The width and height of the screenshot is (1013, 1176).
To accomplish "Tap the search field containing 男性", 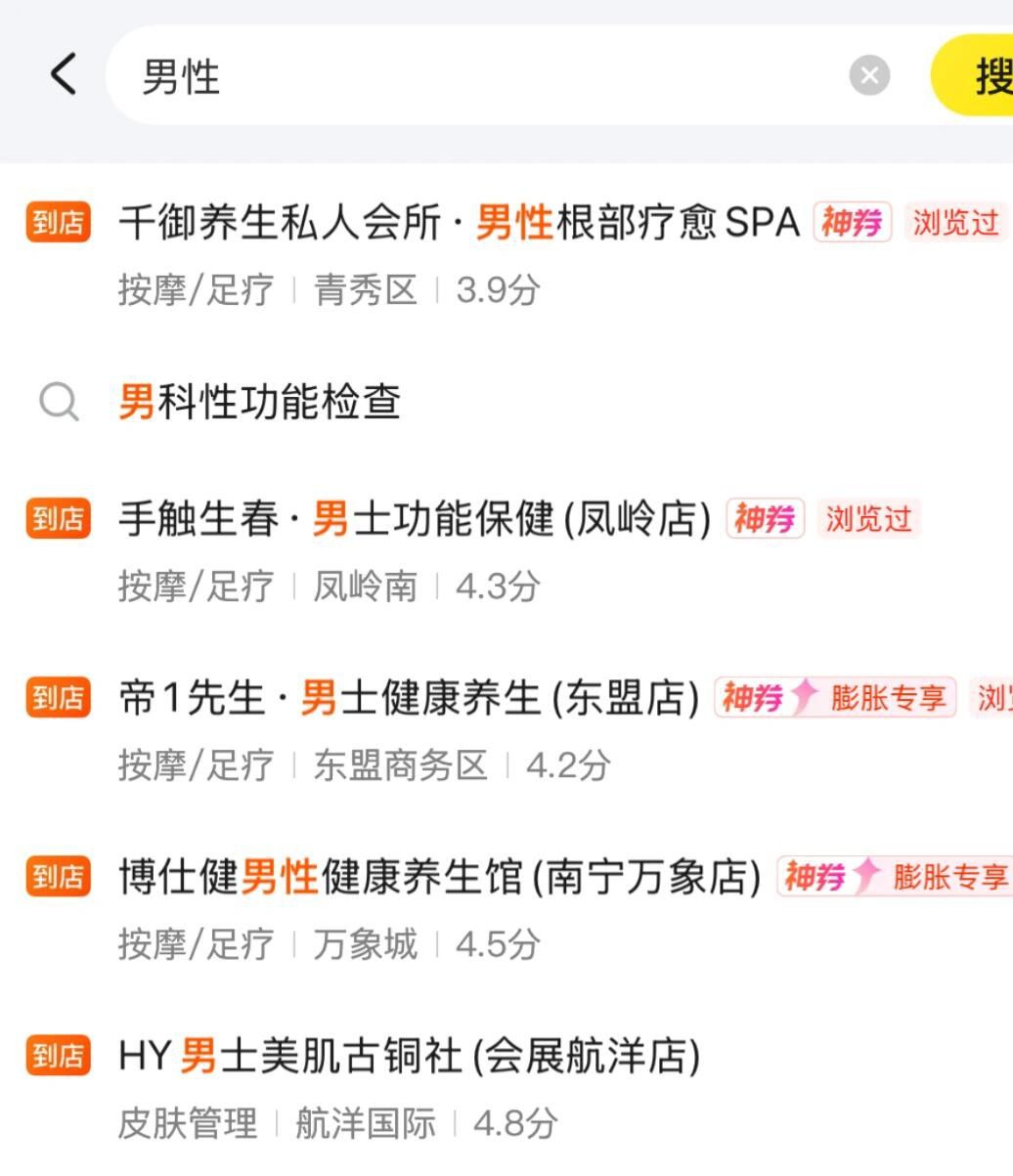I will coord(469,75).
